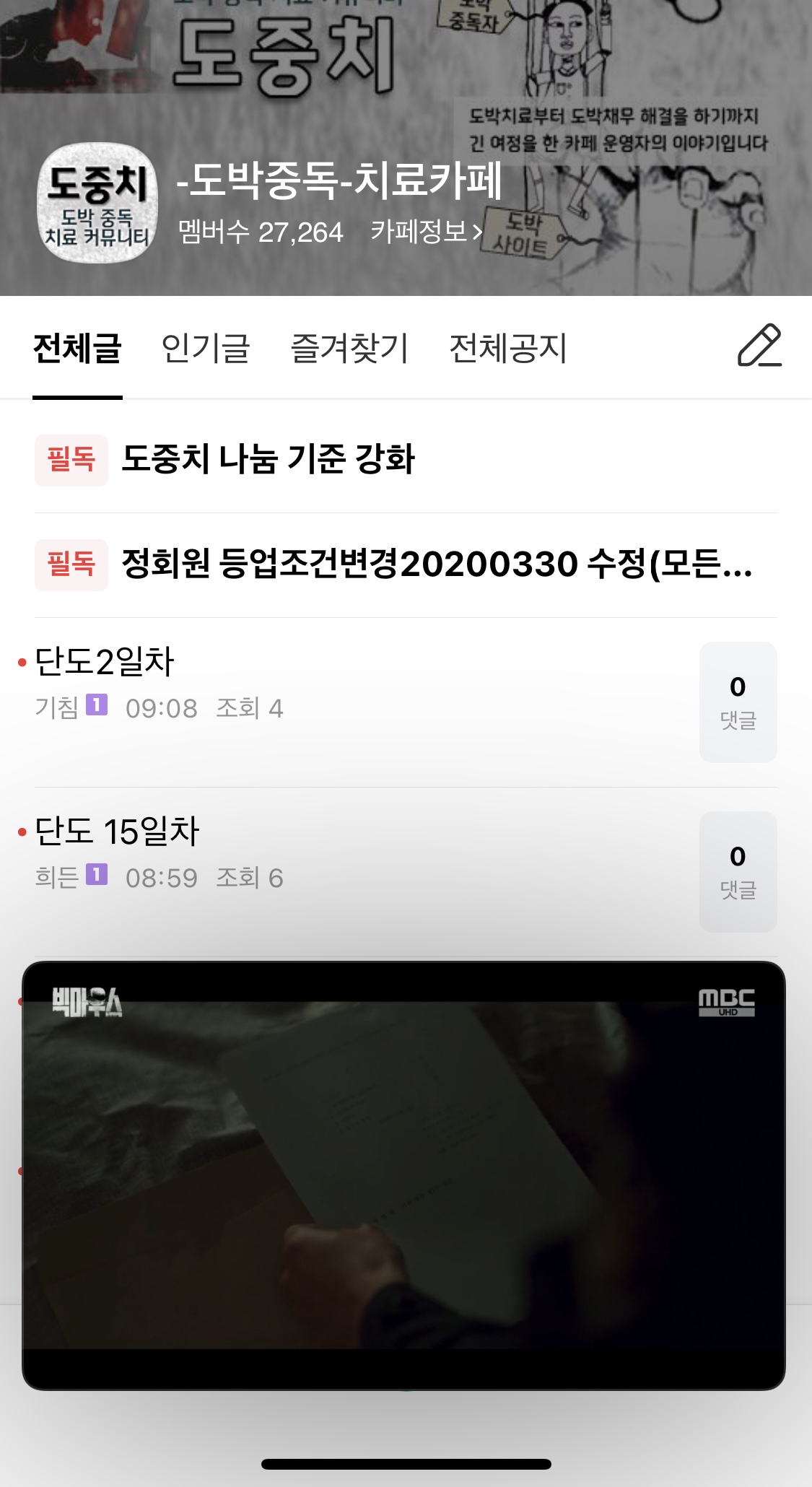This screenshot has width=812, height=1487.
Task: View comments on 단도2일차
Action: pyautogui.click(x=738, y=702)
